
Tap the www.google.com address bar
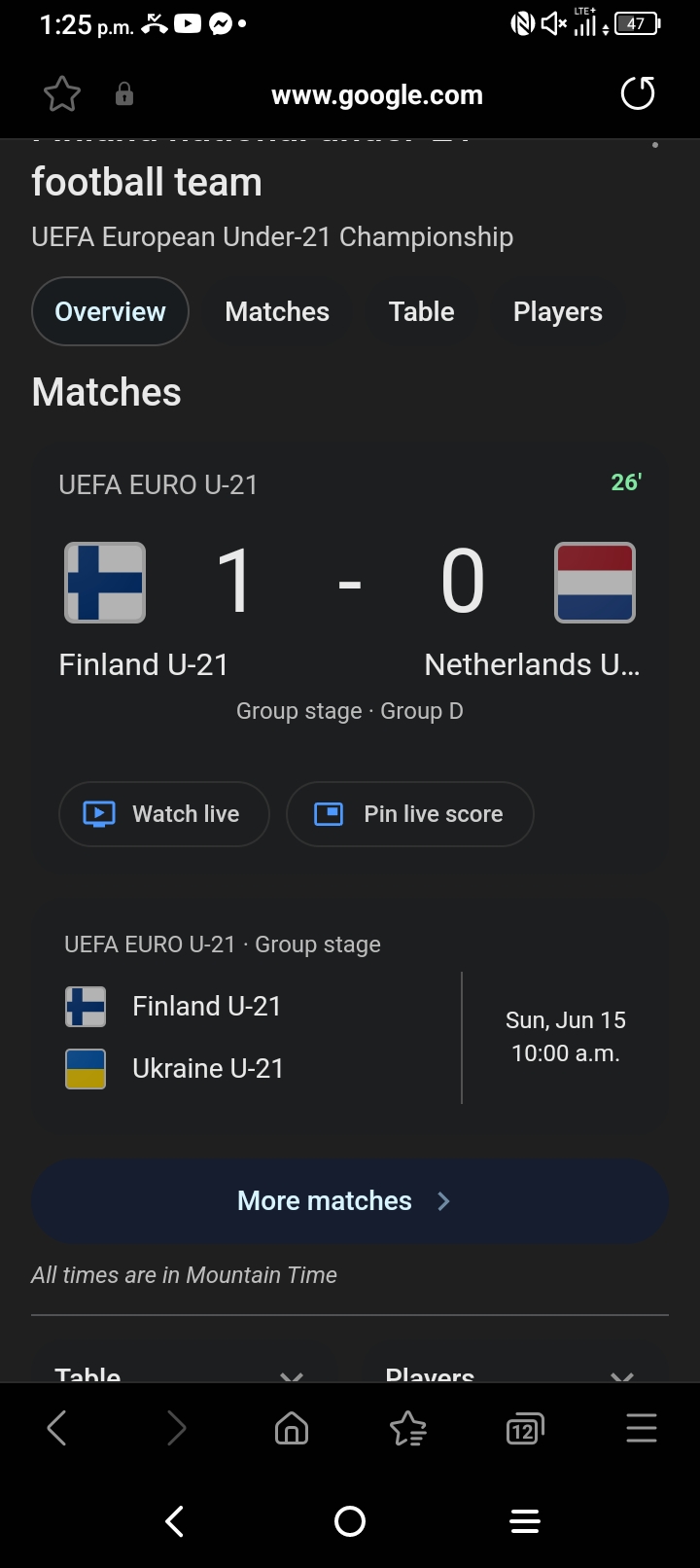click(x=377, y=95)
